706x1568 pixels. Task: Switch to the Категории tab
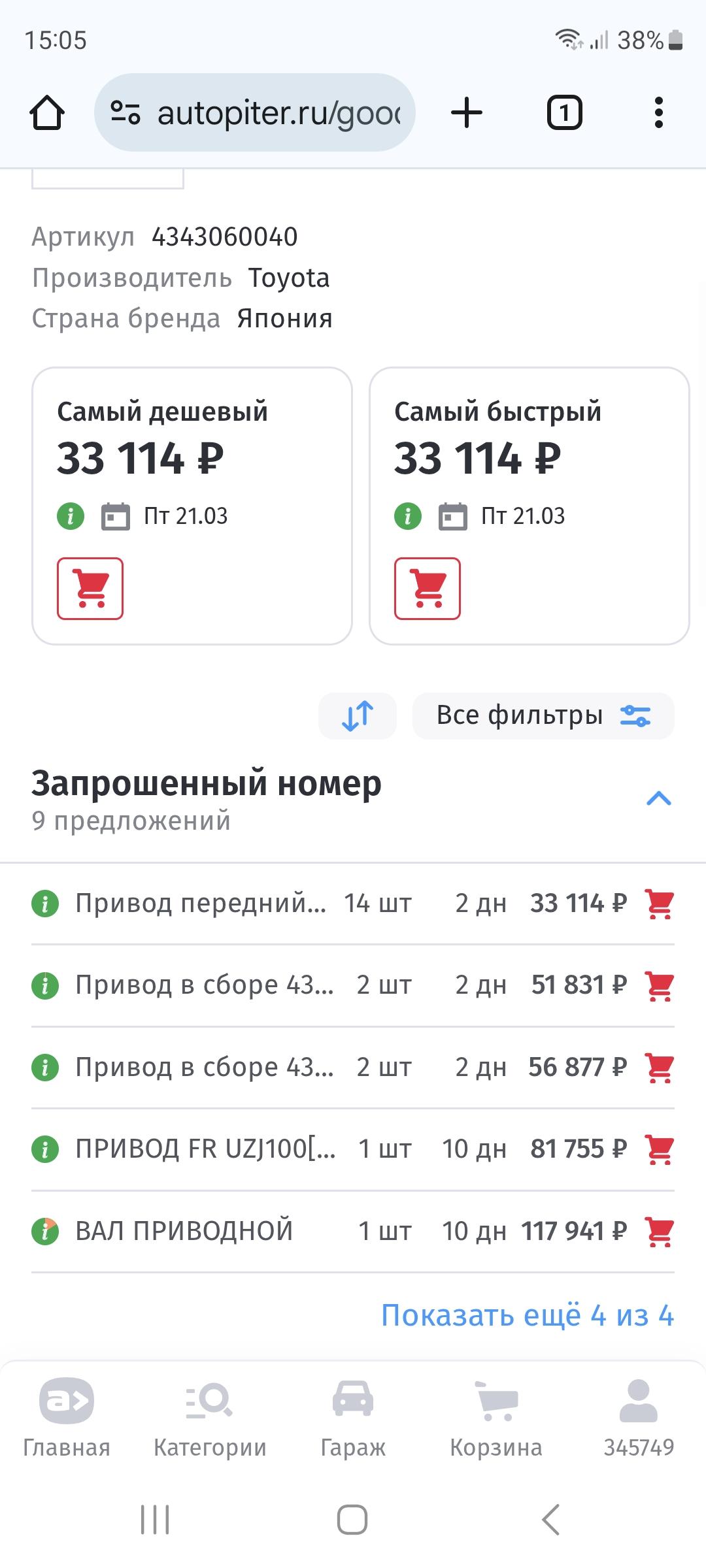(x=210, y=1419)
